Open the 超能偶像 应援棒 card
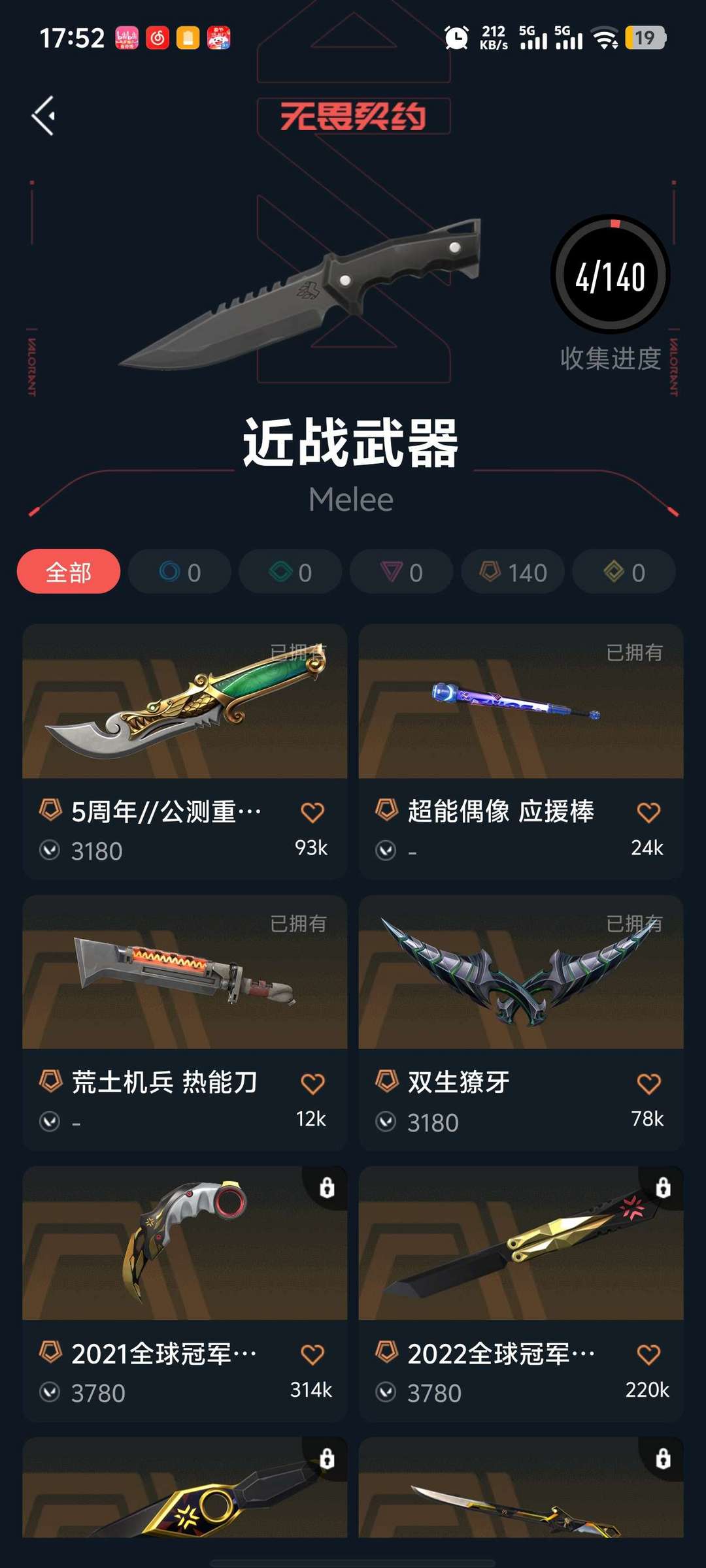Image resolution: width=706 pixels, height=1568 pixels. click(x=521, y=751)
